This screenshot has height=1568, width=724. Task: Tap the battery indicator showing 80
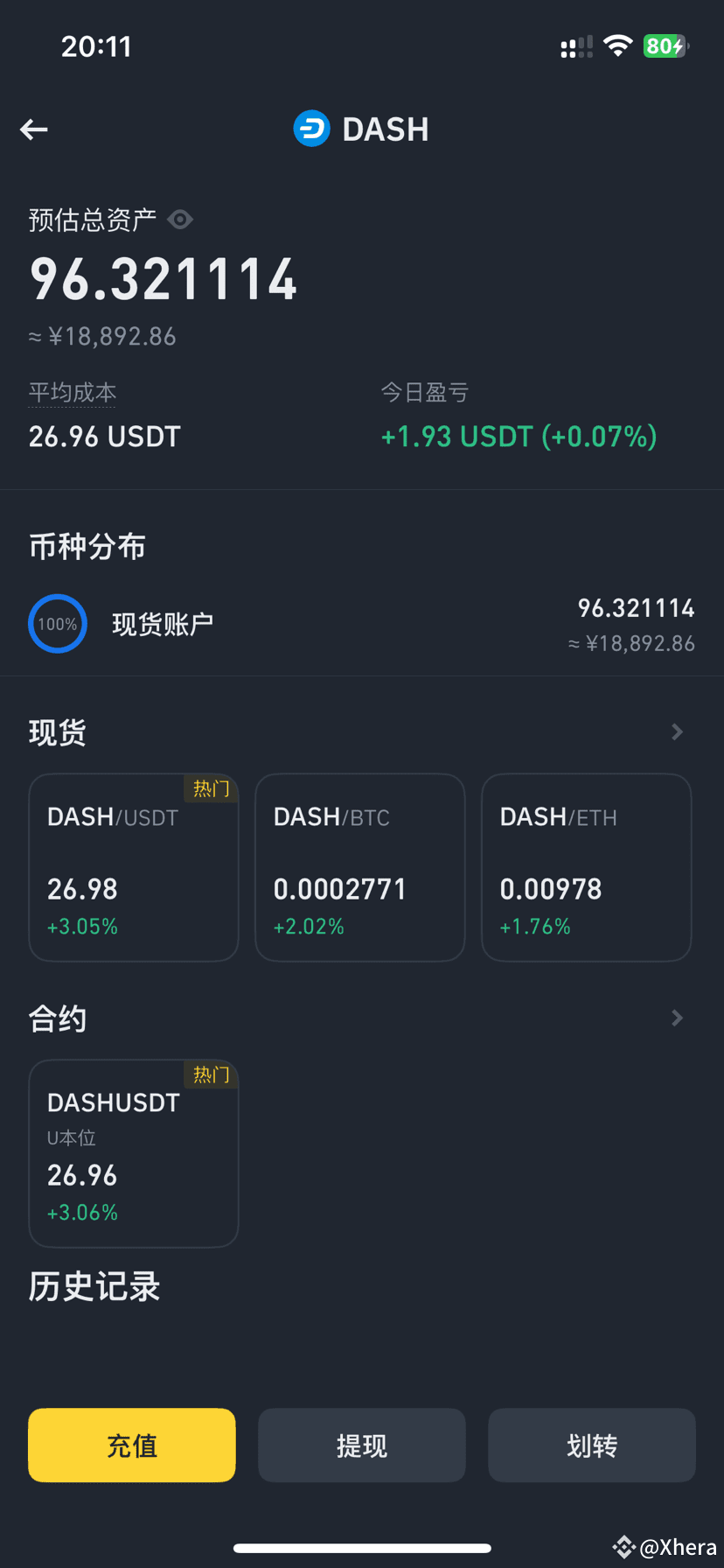(665, 45)
